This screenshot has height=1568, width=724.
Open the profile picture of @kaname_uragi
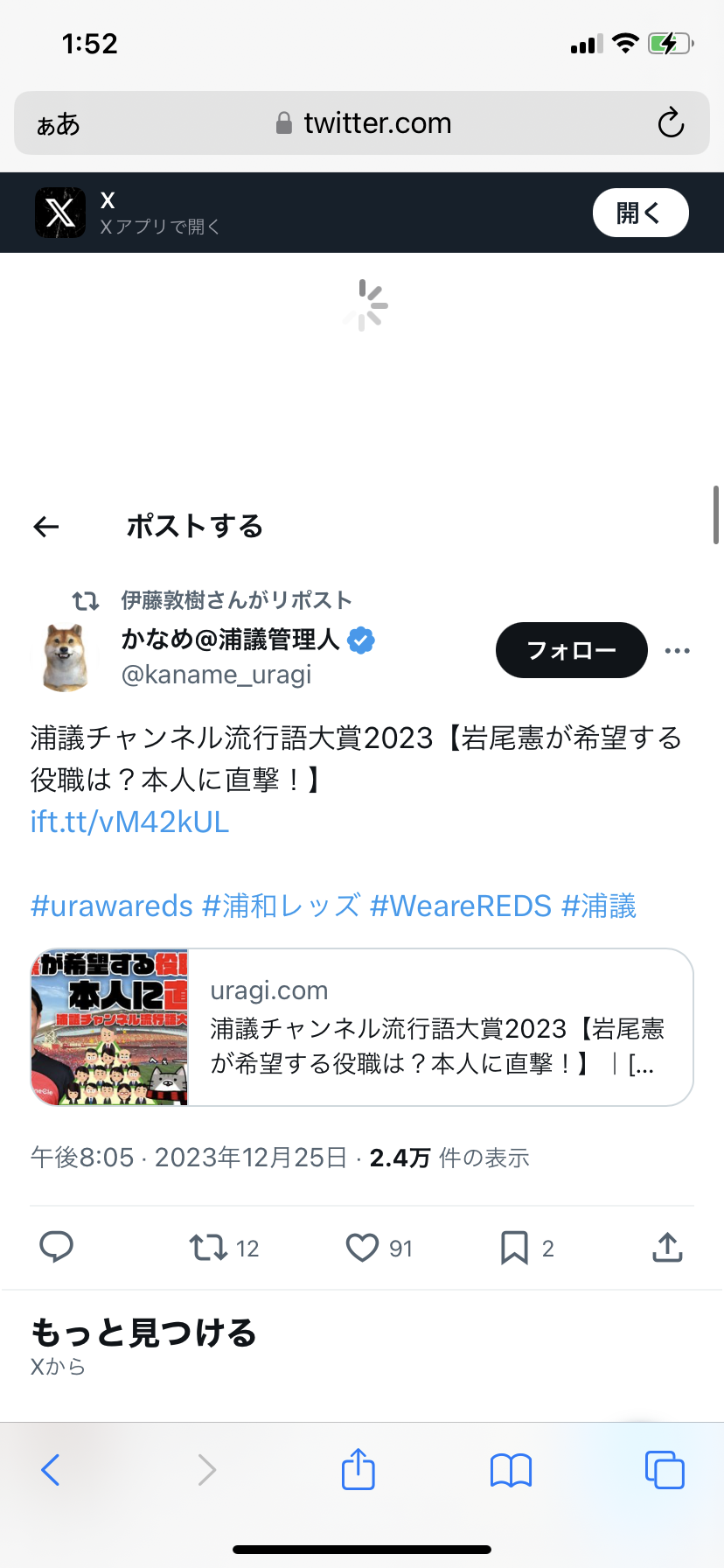pyautogui.click(x=66, y=657)
